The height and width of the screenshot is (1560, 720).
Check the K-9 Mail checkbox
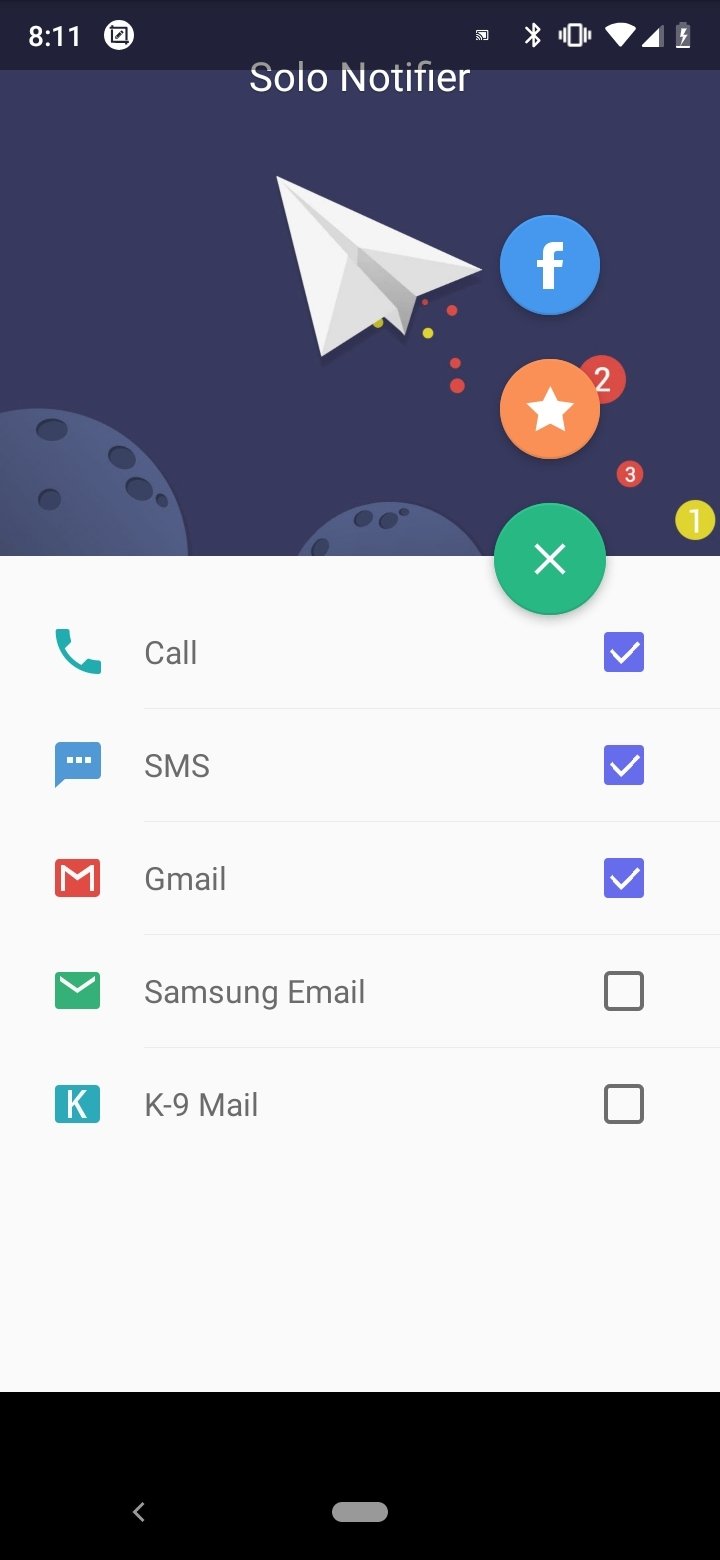tap(624, 1105)
